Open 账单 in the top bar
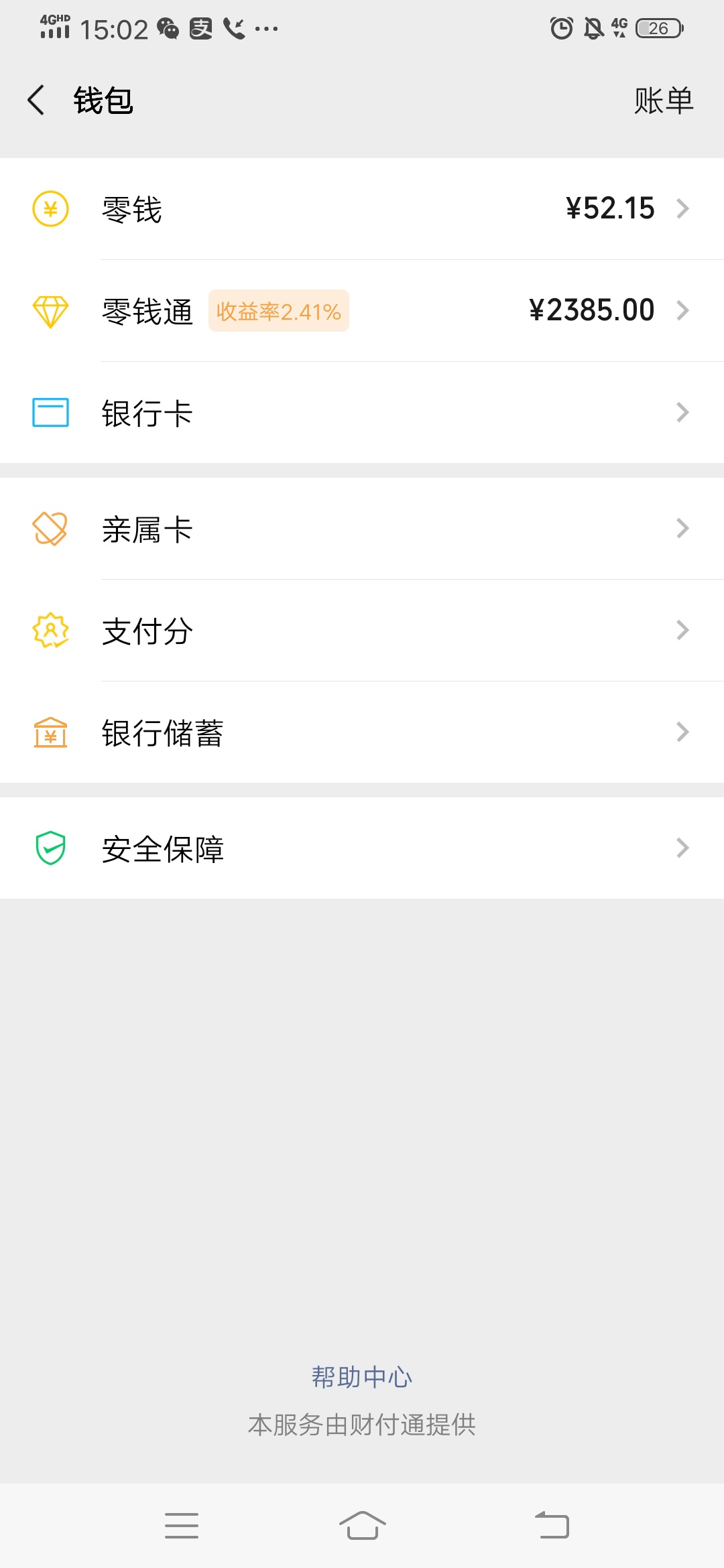Screen dimensions: 724x1568 (x=664, y=101)
